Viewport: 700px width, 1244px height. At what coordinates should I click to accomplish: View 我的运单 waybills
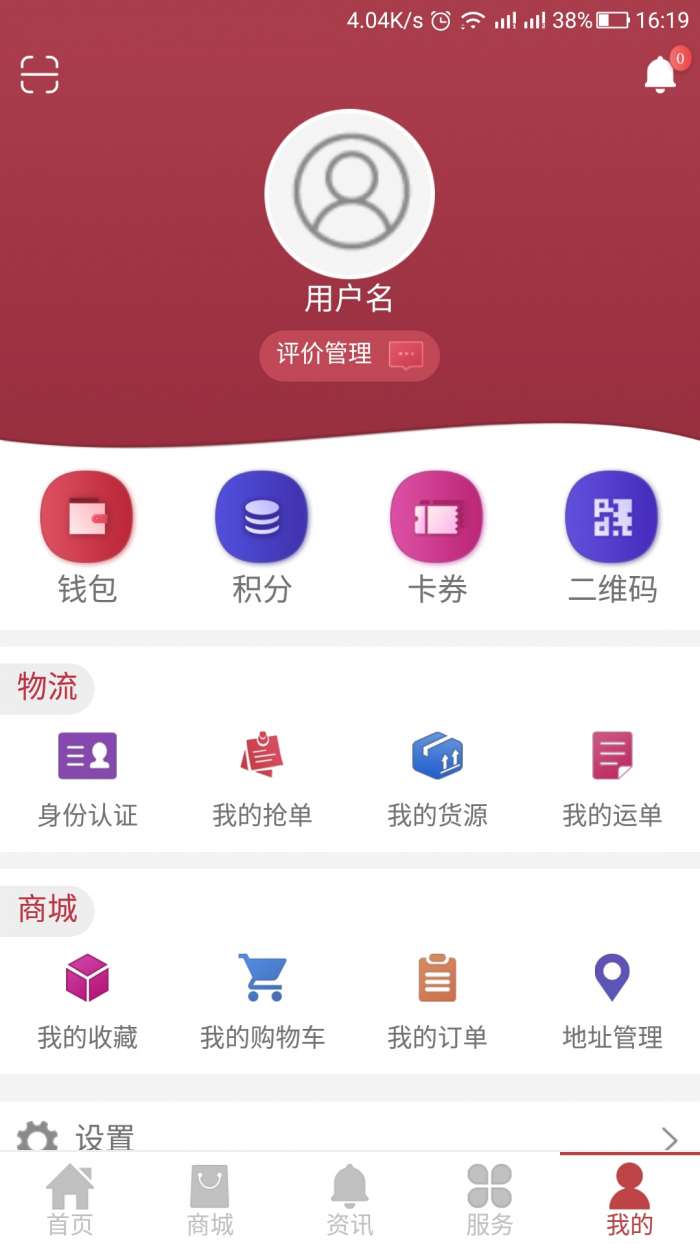point(612,780)
